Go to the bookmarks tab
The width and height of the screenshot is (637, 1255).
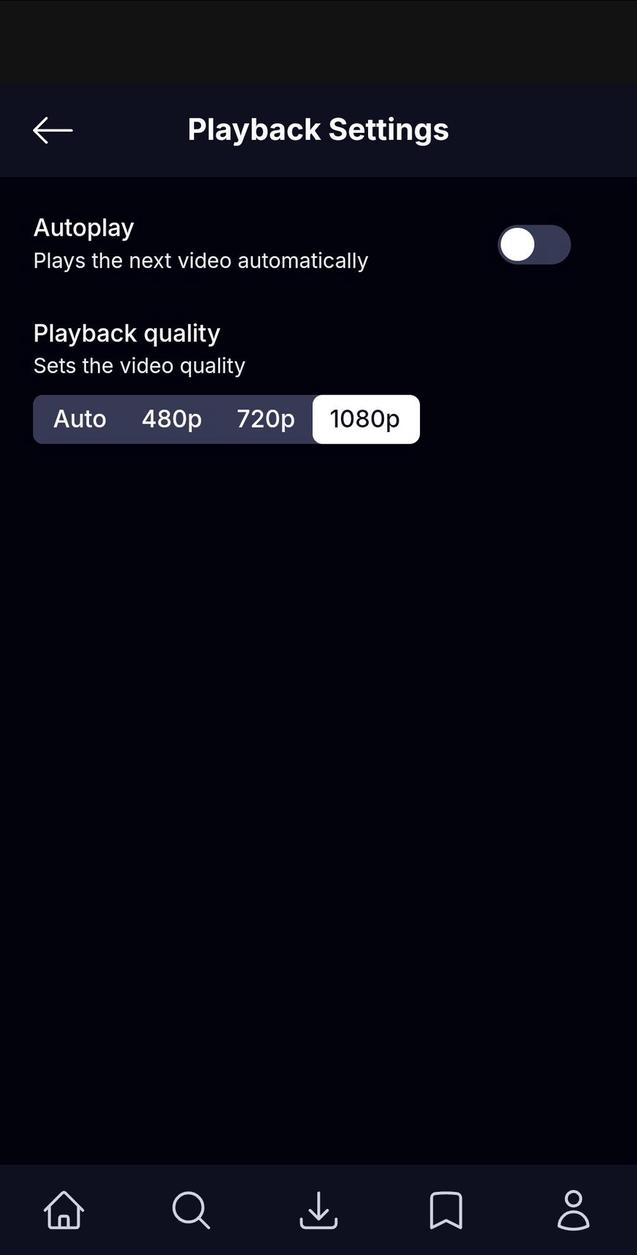coord(446,1210)
